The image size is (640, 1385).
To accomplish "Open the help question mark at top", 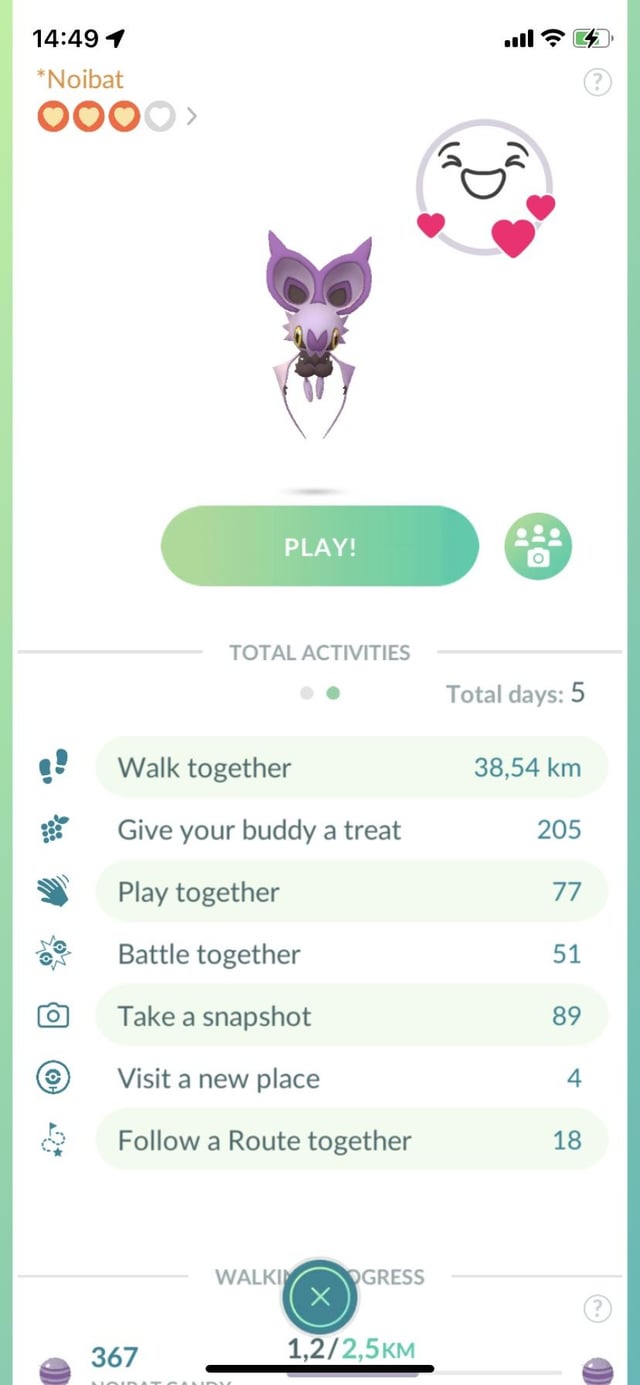I will [597, 83].
